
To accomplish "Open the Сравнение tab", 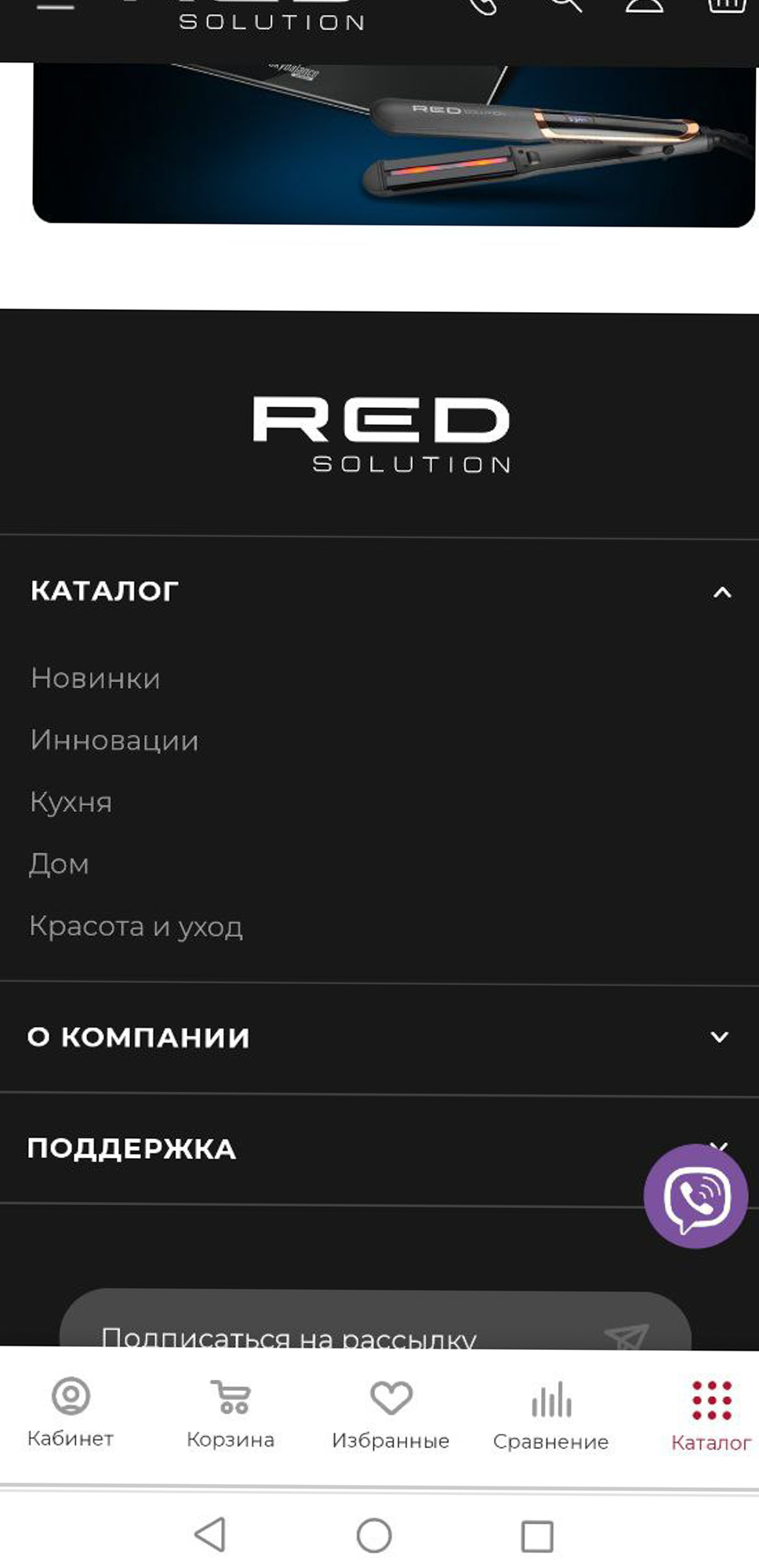I will 551,1413.
